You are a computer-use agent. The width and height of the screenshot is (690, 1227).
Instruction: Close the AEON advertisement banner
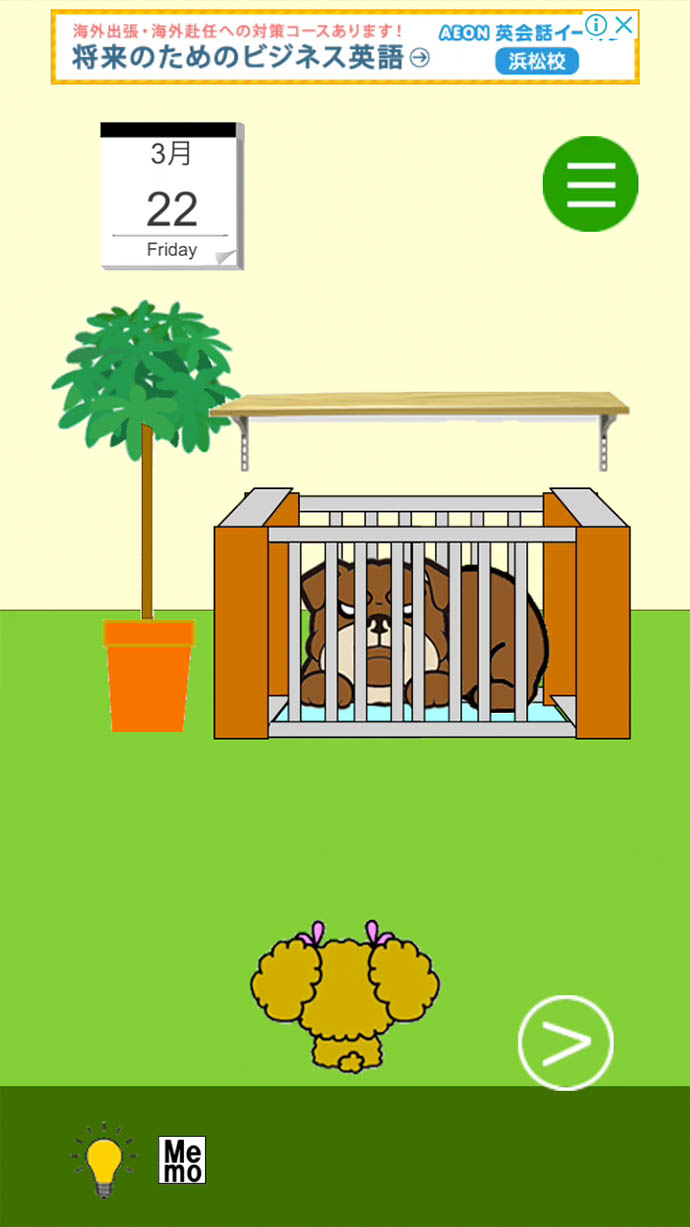[x=624, y=25]
